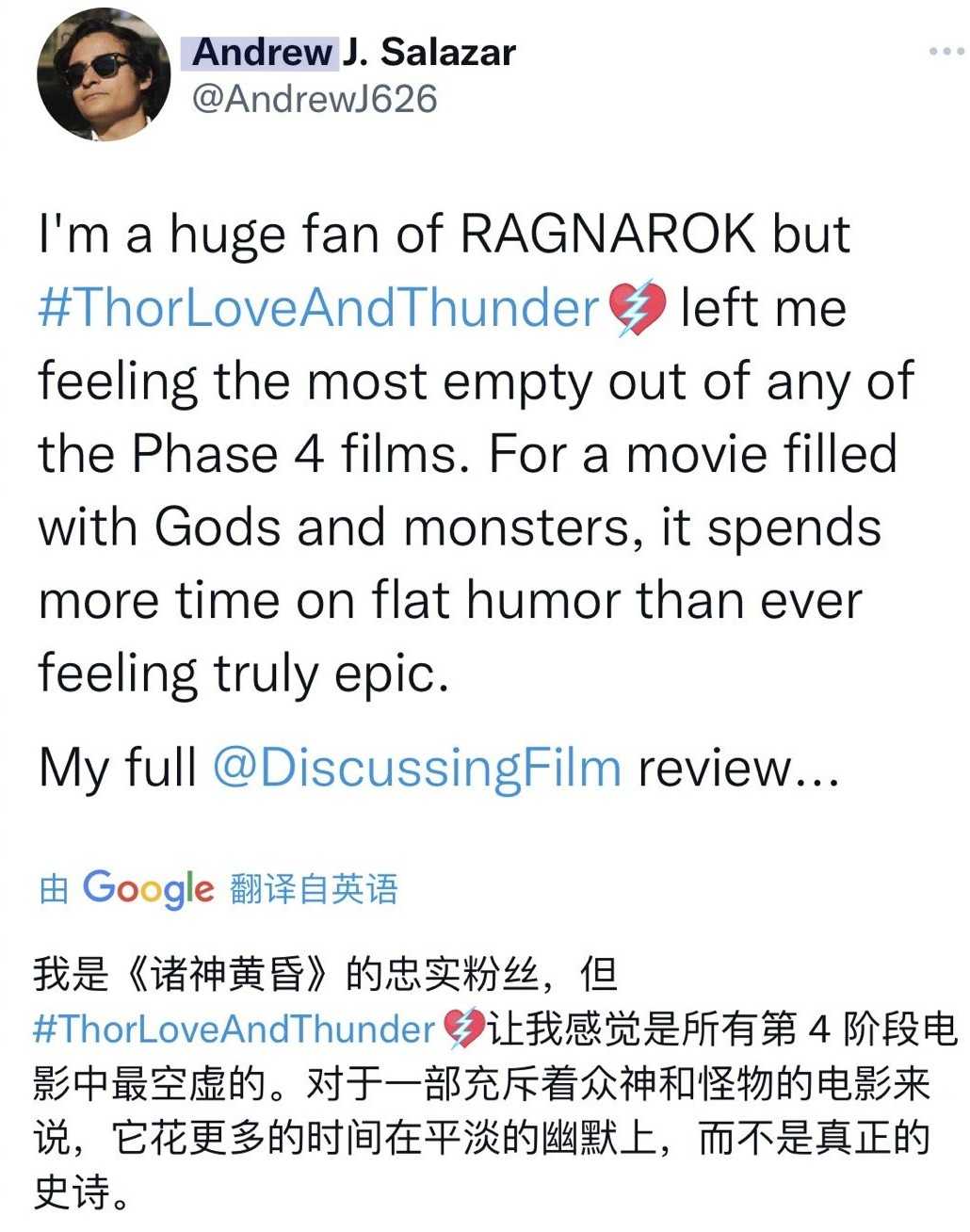
Task: Open the #ThorLoveAndThunder hashtag in English tweet
Action: pos(318,308)
